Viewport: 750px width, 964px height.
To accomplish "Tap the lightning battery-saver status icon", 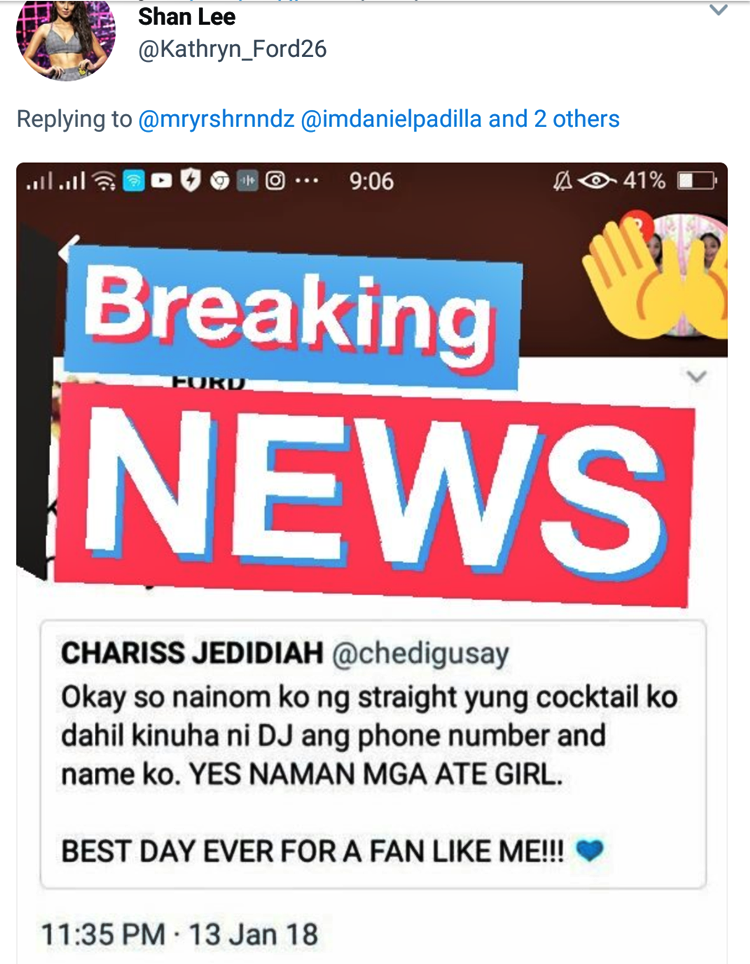I will pyautogui.click(x=191, y=181).
